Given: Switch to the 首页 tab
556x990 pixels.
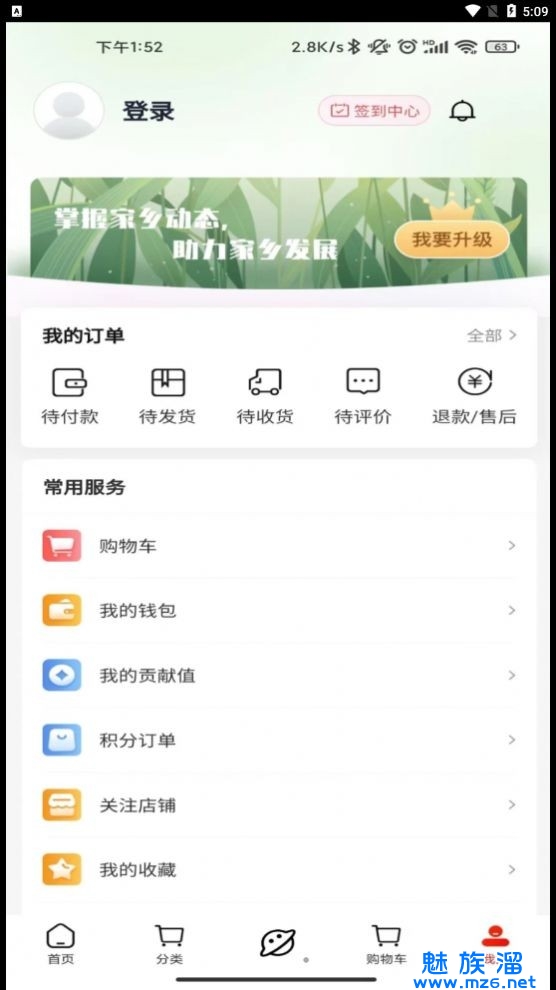Looking at the screenshot, I should (x=61, y=945).
